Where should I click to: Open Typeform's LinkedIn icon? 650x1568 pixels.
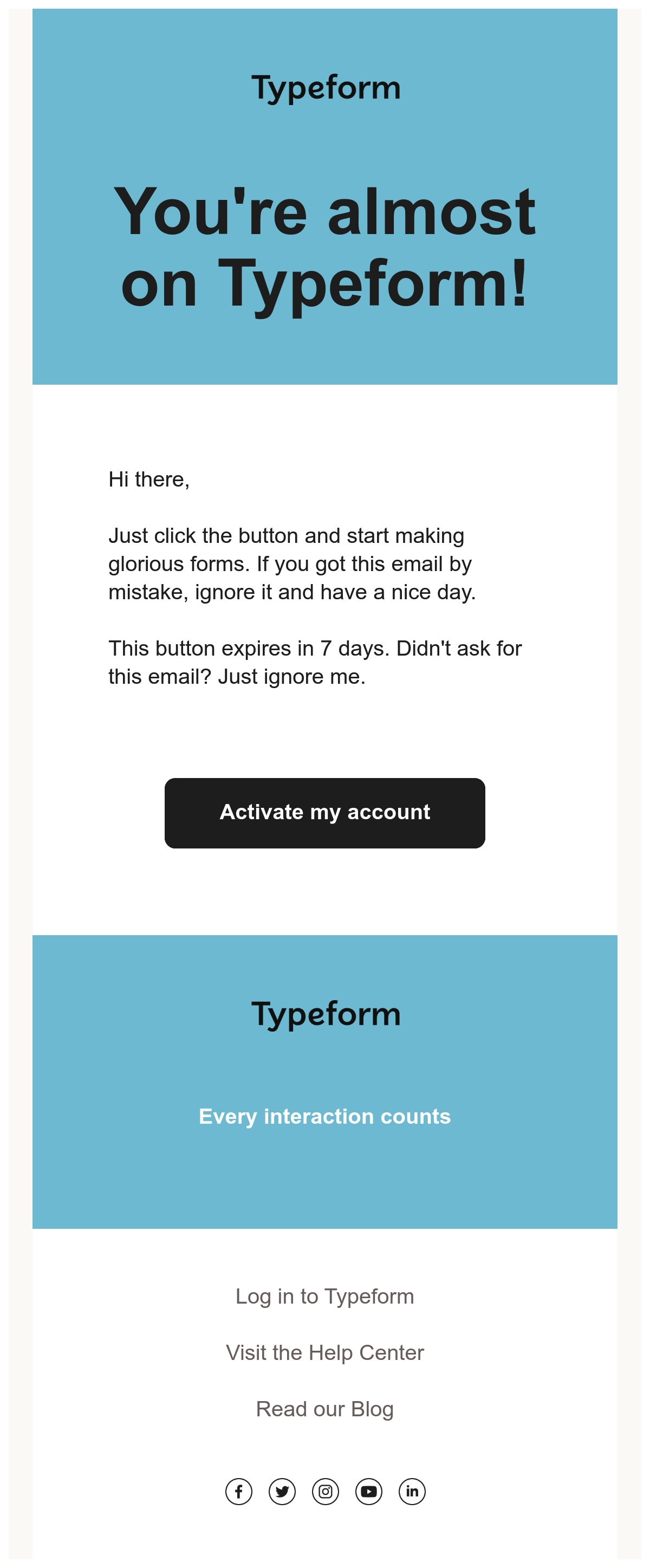[412, 1491]
